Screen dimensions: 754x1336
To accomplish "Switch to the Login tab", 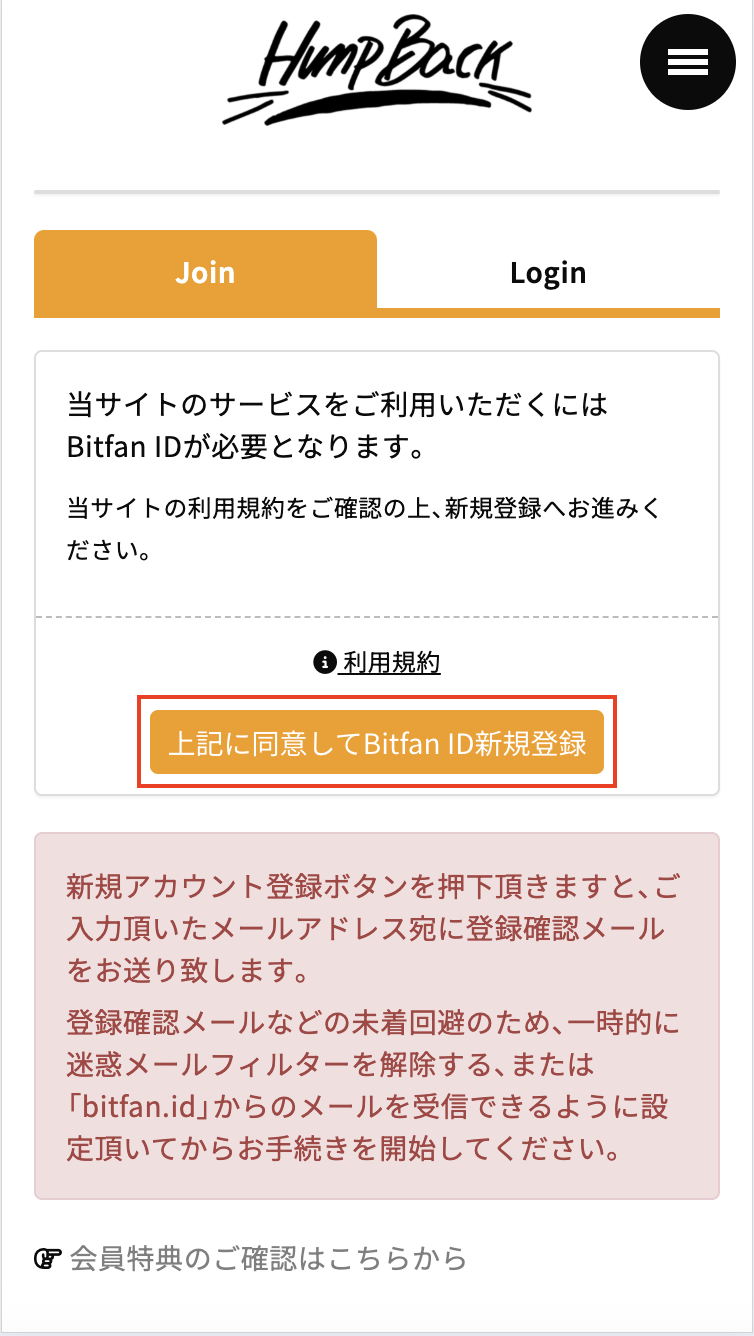I will pyautogui.click(x=548, y=272).
